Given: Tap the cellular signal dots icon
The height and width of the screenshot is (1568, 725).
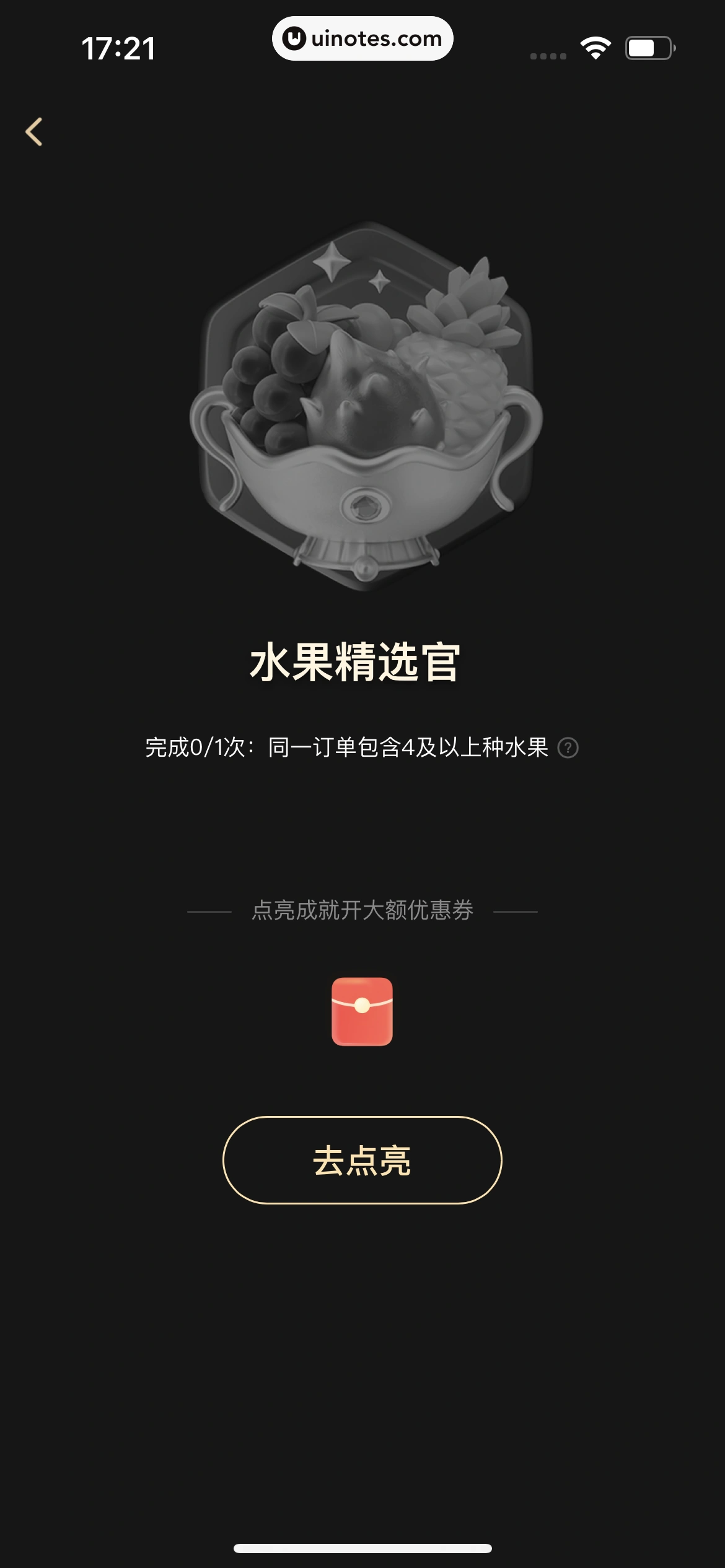Looking at the screenshot, I should 548,55.
